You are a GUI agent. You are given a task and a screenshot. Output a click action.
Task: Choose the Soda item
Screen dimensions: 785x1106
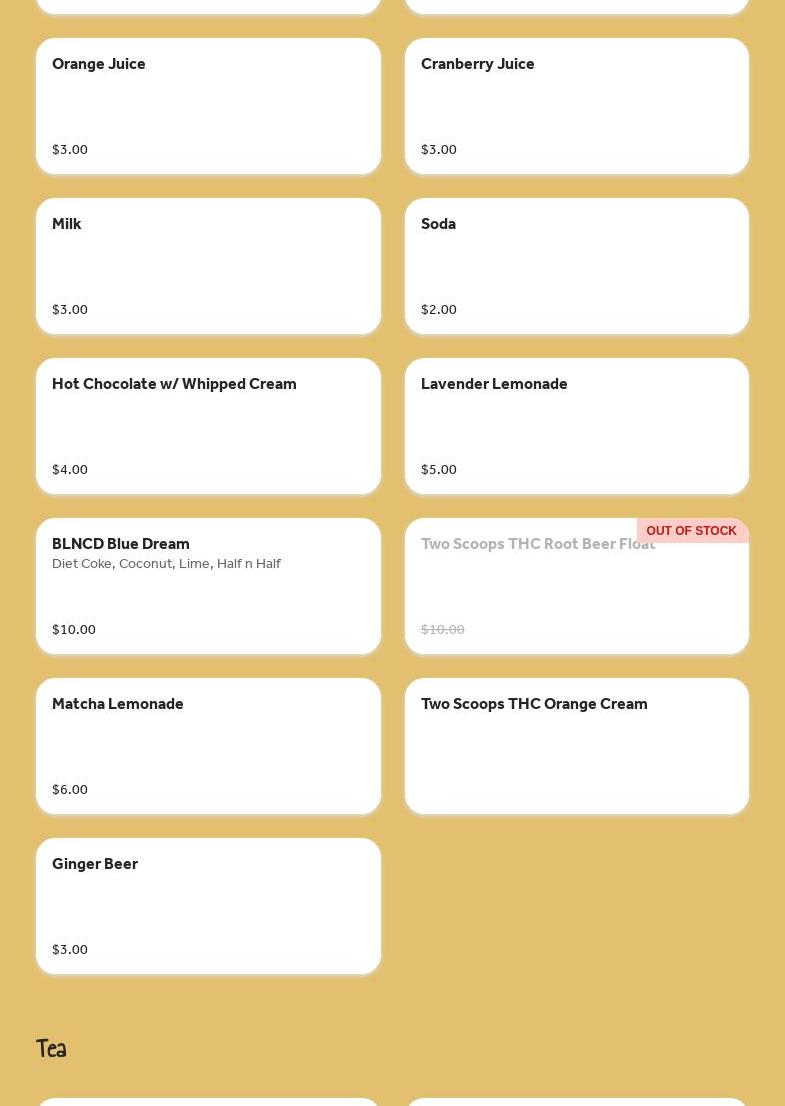pos(576,266)
